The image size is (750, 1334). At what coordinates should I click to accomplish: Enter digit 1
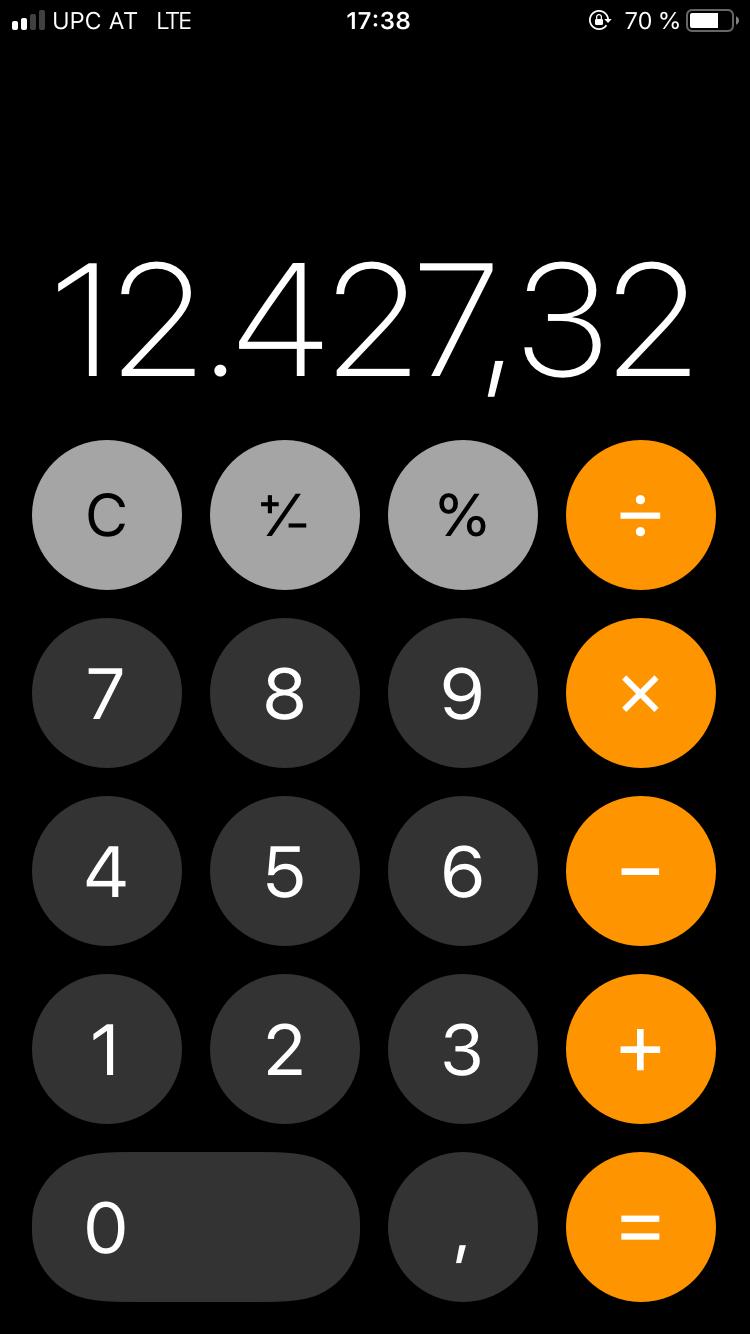tap(107, 1049)
